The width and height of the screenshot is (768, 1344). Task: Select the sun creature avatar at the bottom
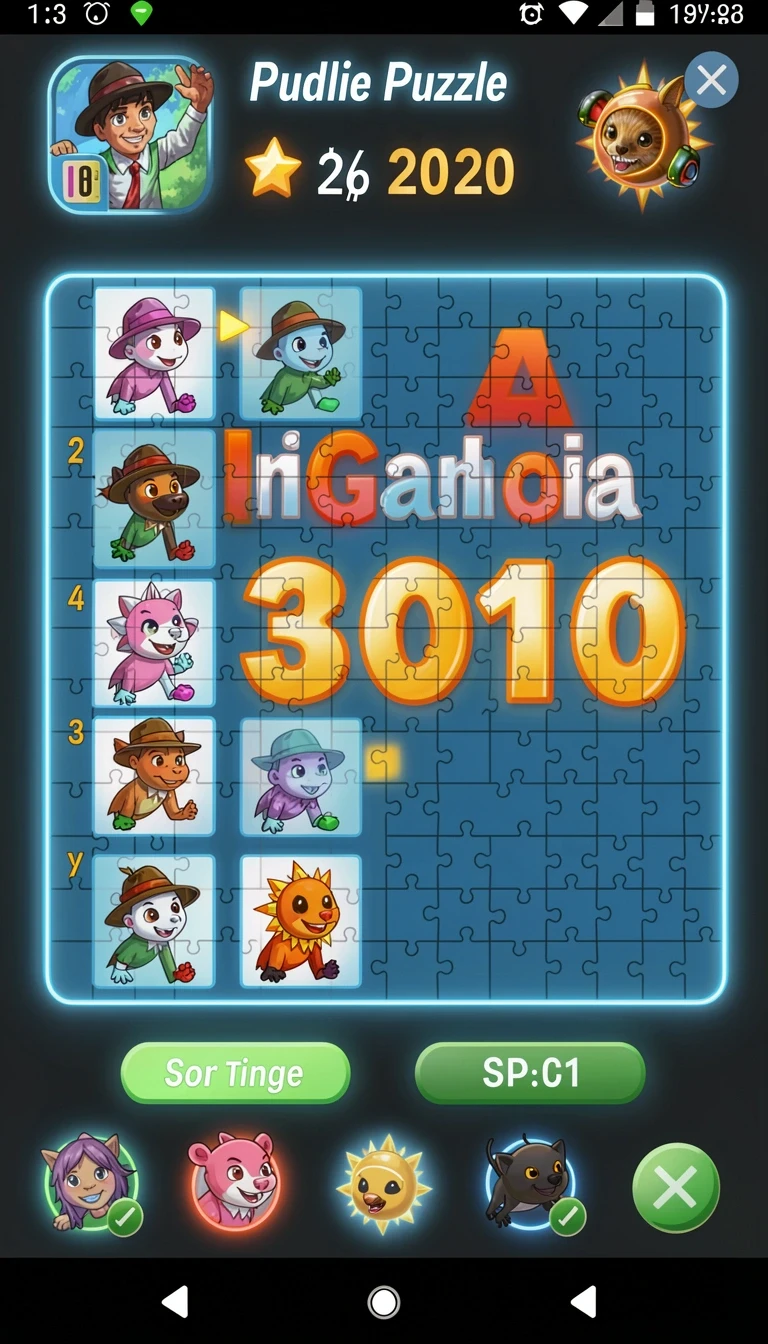[x=384, y=1186]
